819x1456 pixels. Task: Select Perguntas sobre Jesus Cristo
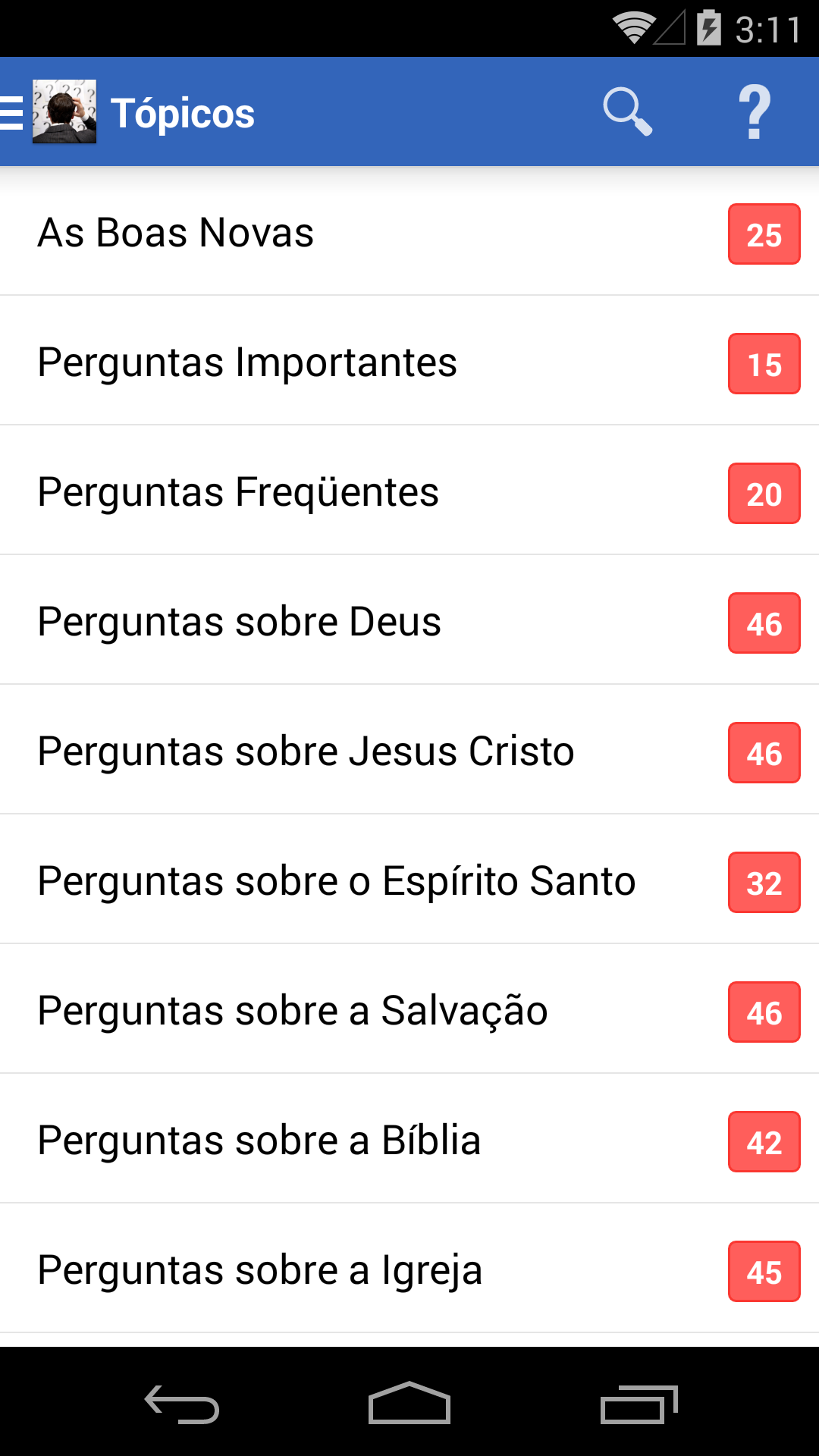409,750
